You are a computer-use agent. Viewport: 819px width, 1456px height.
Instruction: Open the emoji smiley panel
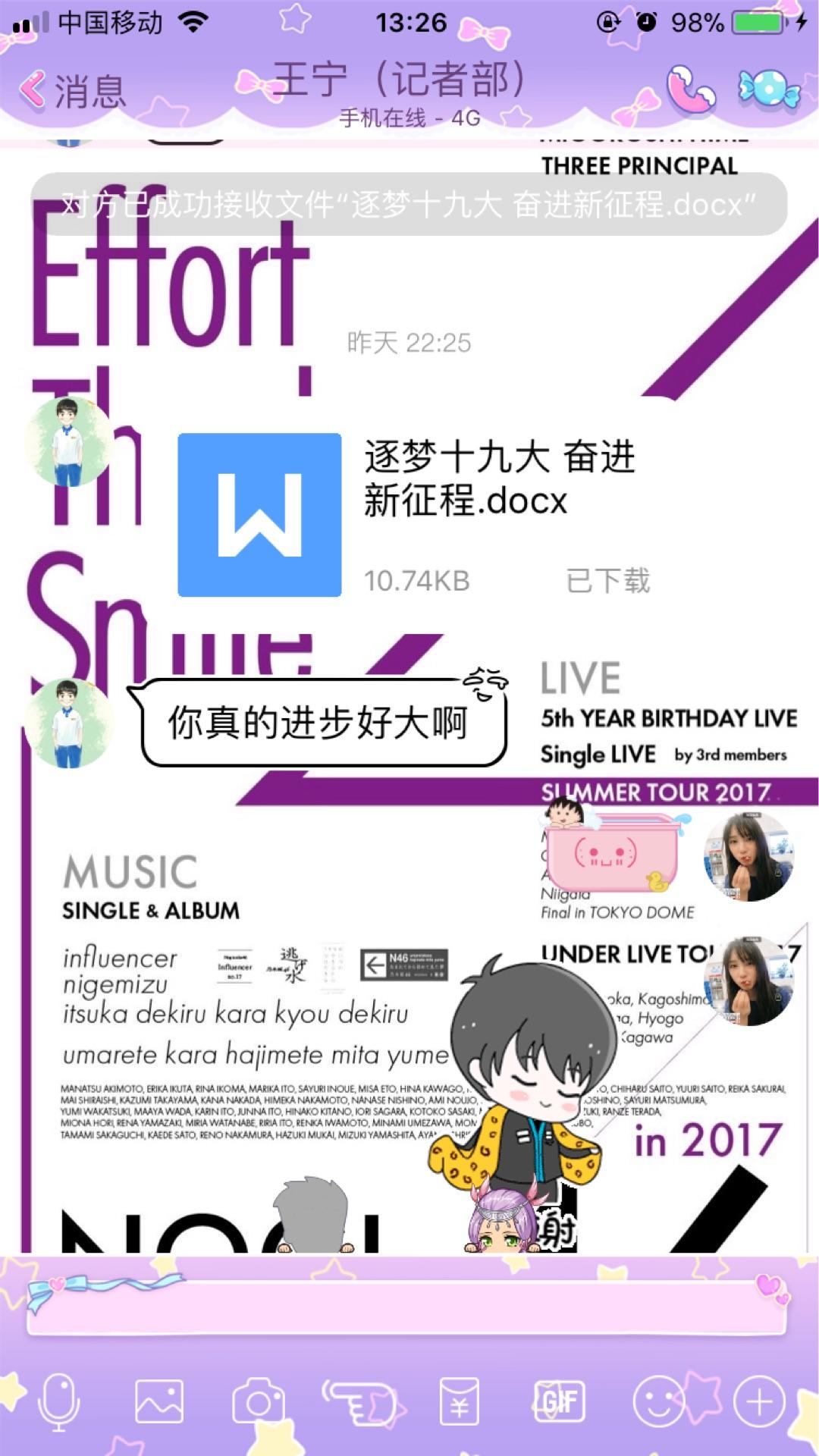(x=658, y=1401)
